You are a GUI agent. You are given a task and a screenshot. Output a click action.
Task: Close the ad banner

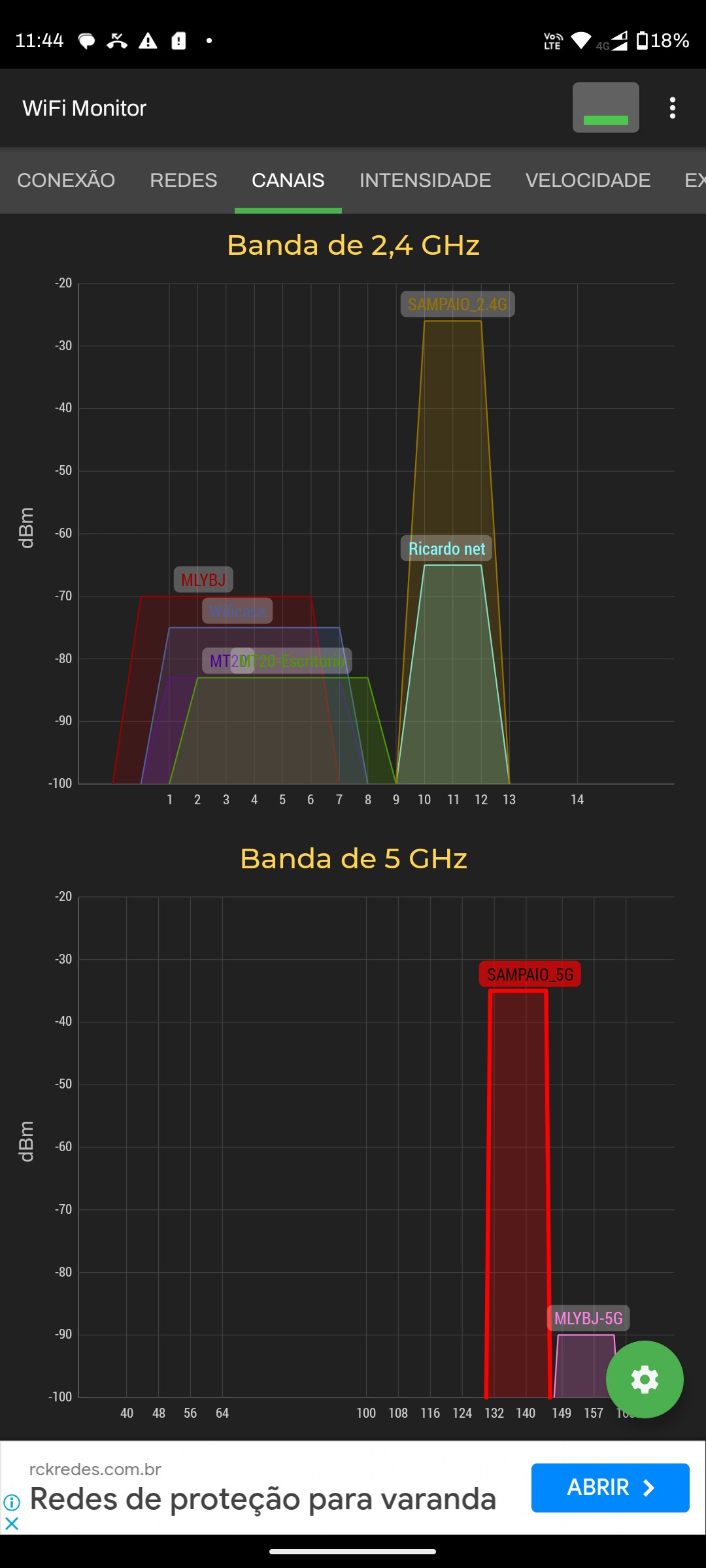point(12,1524)
